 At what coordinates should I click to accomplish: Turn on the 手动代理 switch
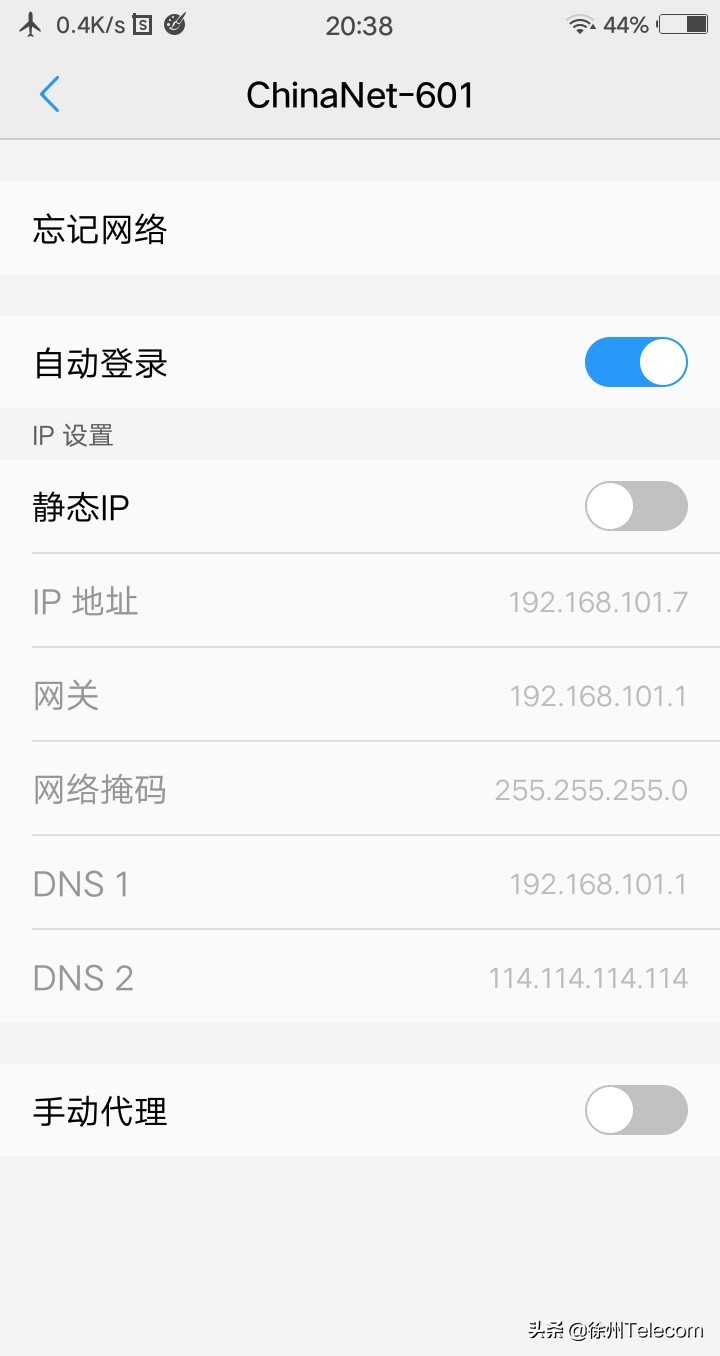[636, 1110]
